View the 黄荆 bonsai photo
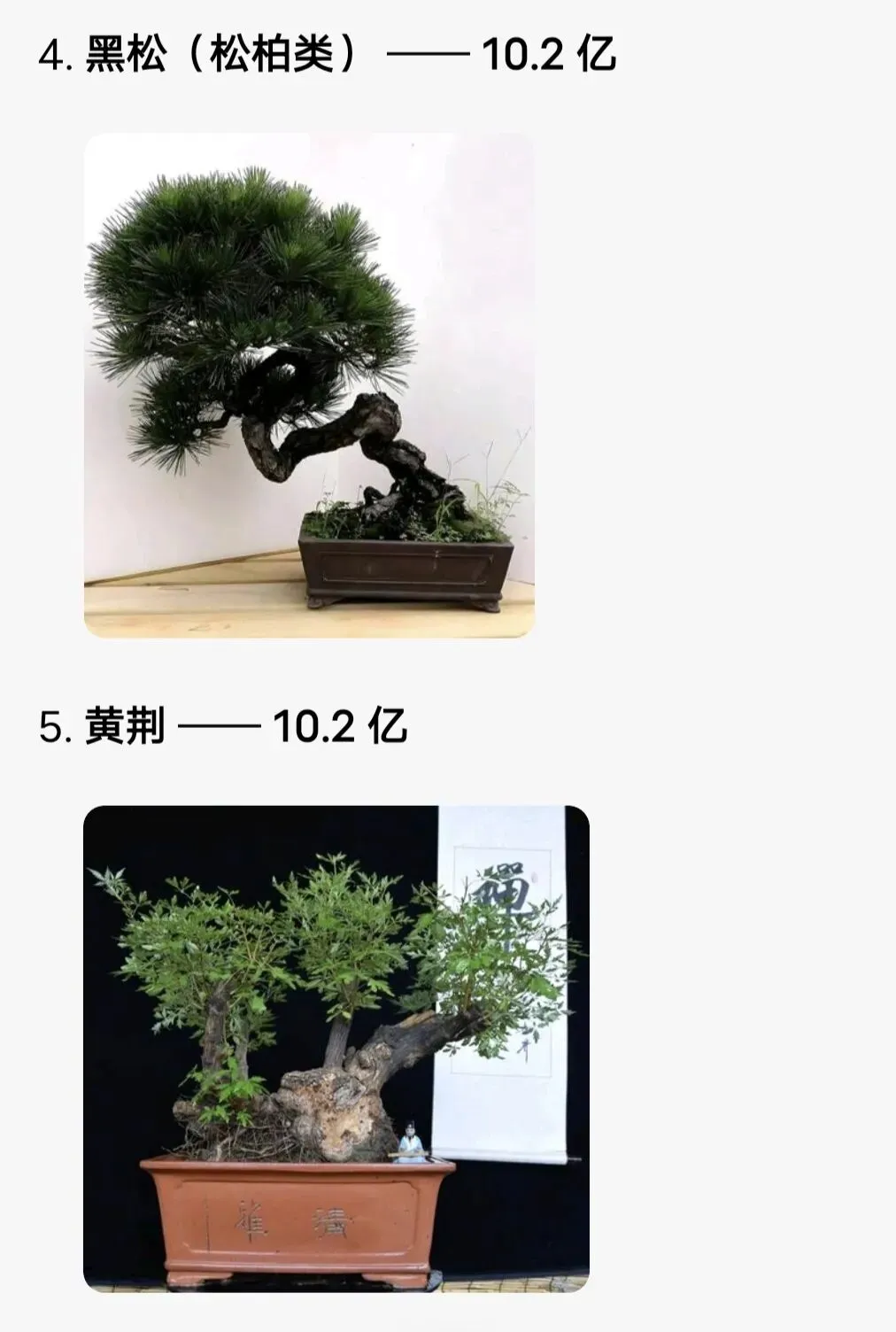Screen dimensions: 896x1332 [336, 1048]
